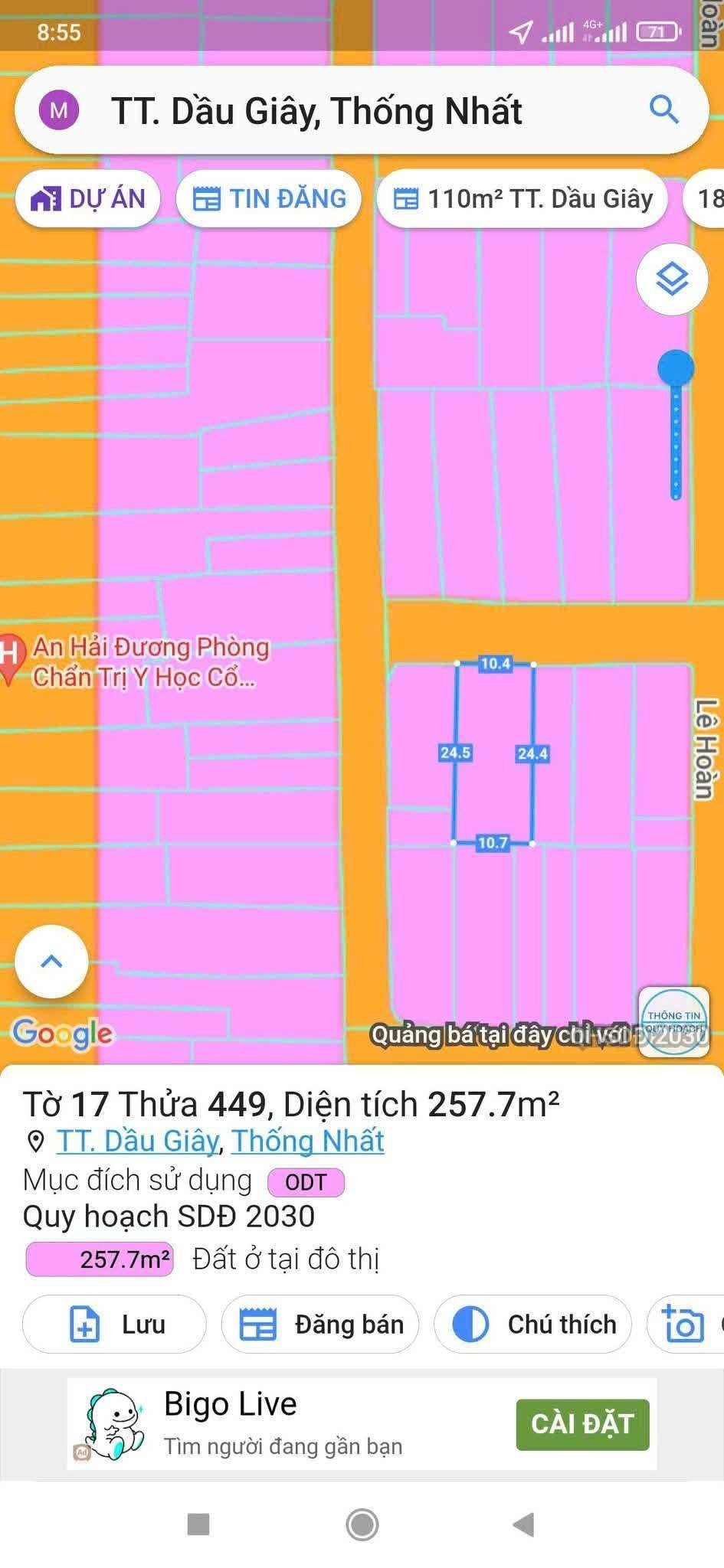Open the DỰ ÁN chip
Image resolution: width=724 pixels, height=1568 pixels.
pyautogui.click(x=87, y=199)
